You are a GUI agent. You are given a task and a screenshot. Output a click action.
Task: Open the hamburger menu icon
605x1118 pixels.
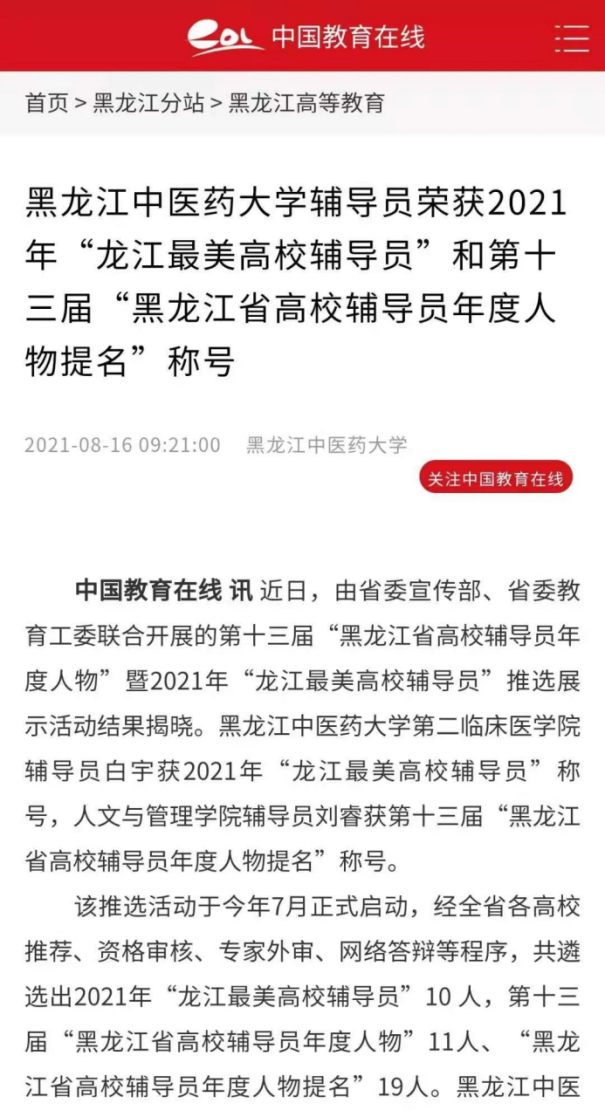572,37
